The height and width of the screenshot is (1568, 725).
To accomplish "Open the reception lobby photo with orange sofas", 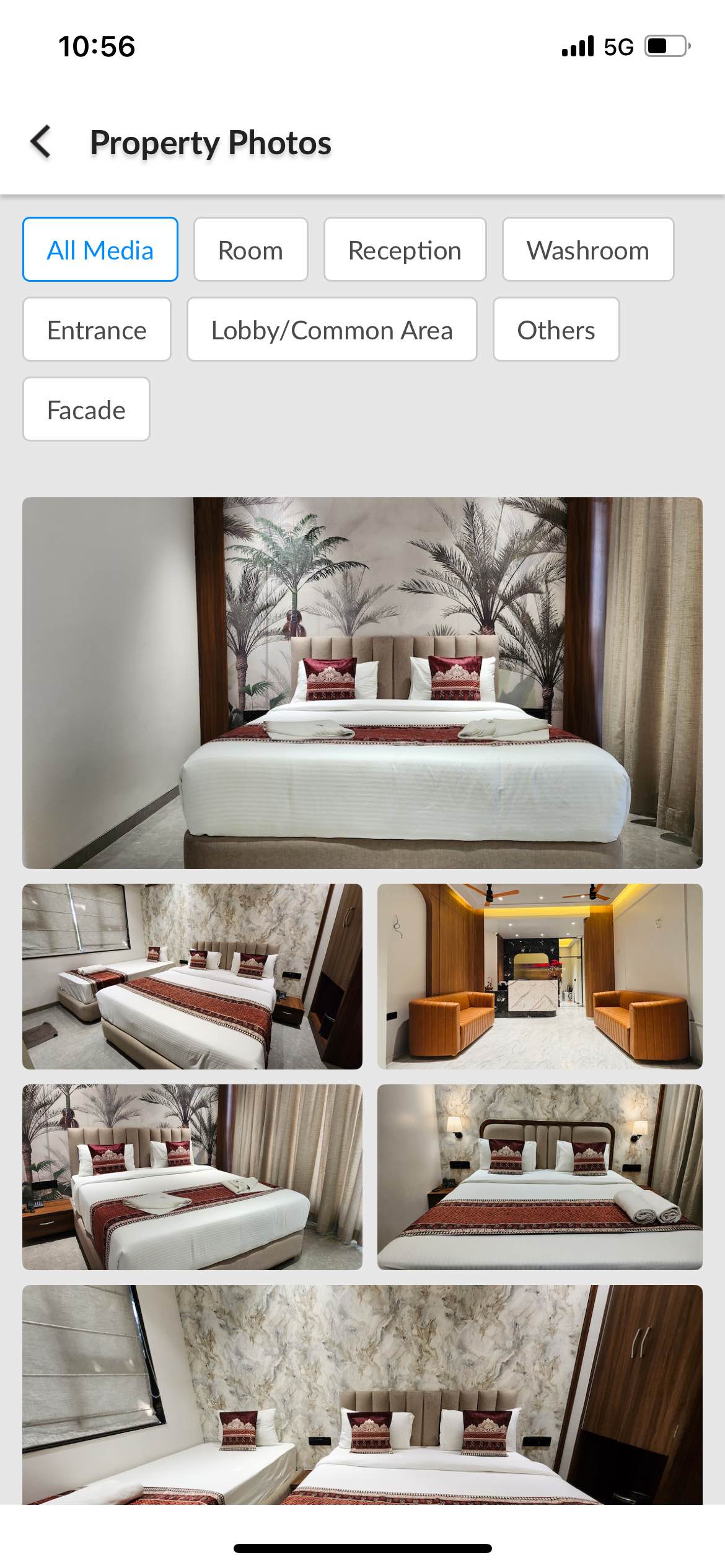I will click(x=540, y=977).
